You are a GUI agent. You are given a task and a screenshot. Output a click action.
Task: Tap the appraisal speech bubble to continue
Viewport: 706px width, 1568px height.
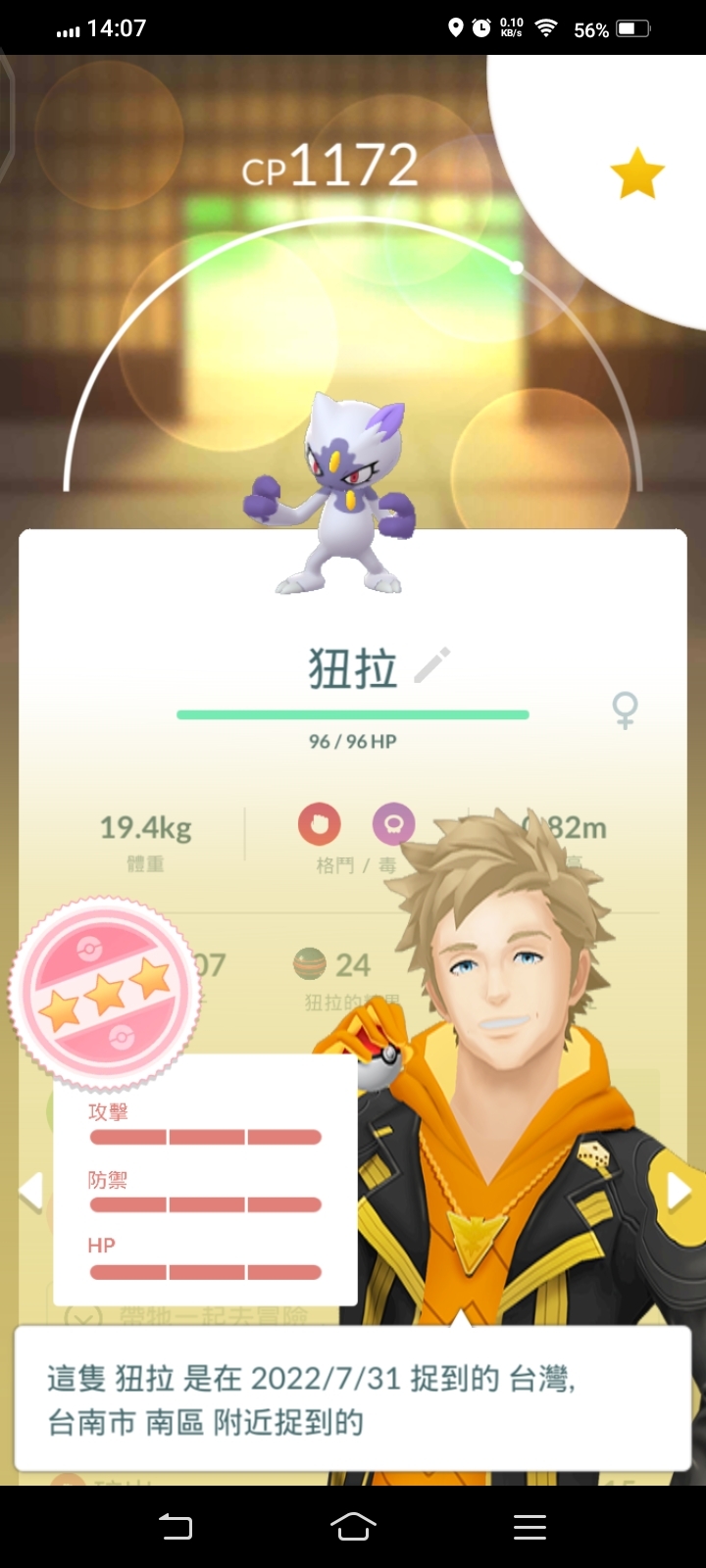[x=352, y=1399]
